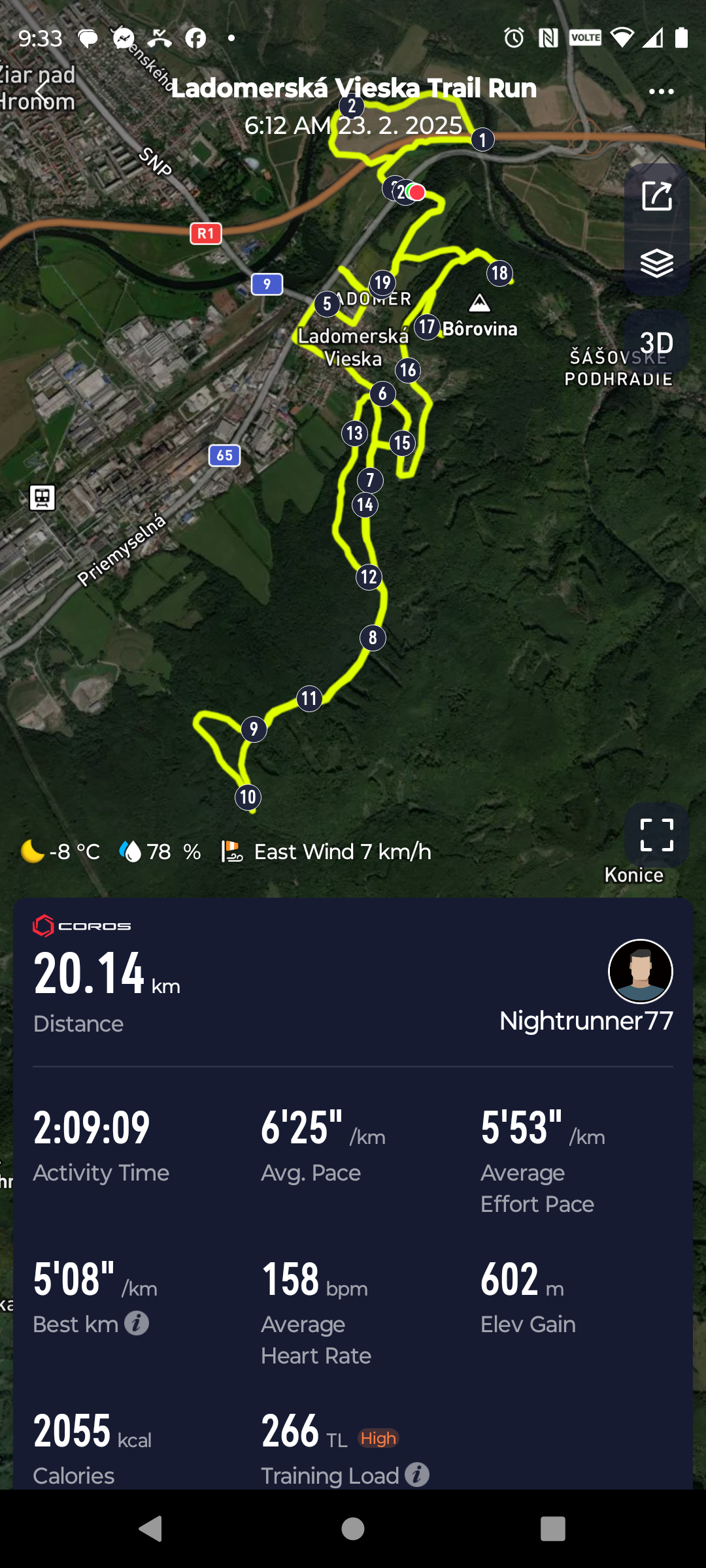Switch the map to 3D view

pos(657,342)
